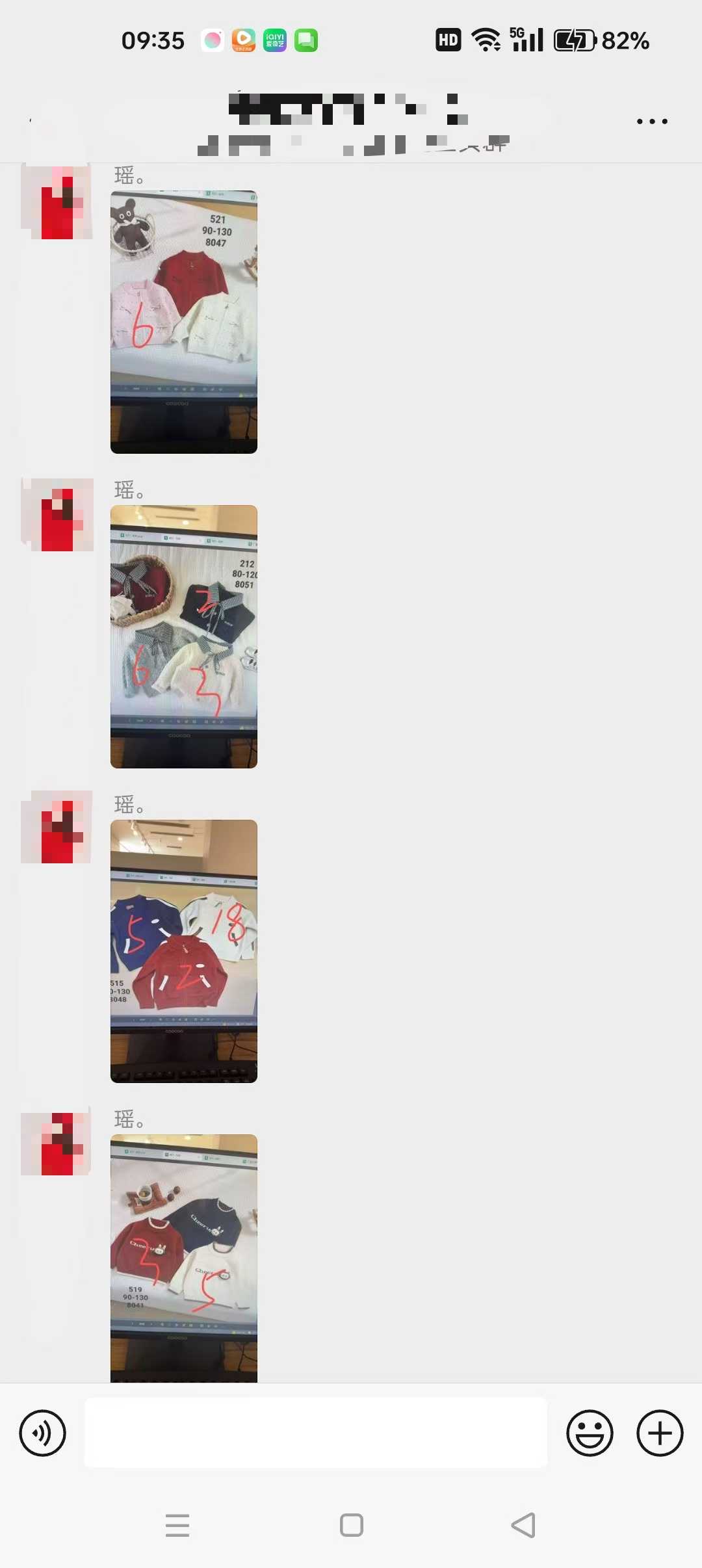
Task: Switch to voice message input
Action: (43, 1433)
